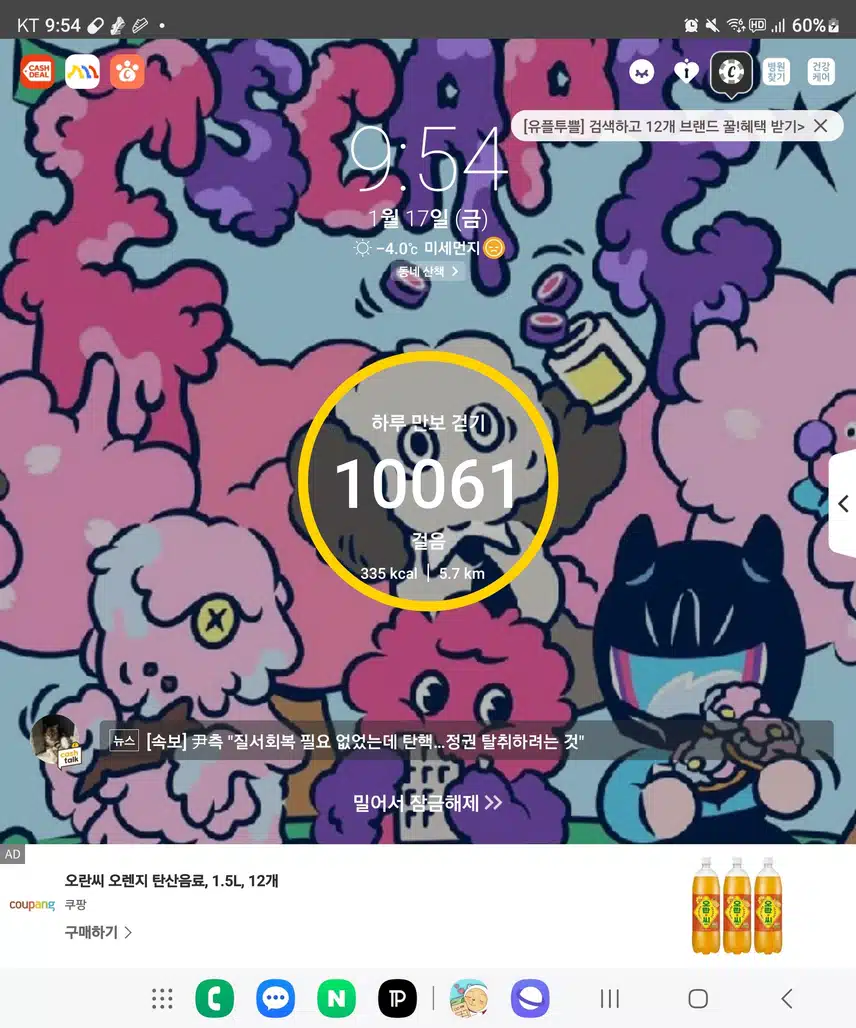The width and height of the screenshot is (856, 1028).
Task: Launch the phone app from taskbar
Action: [x=214, y=998]
